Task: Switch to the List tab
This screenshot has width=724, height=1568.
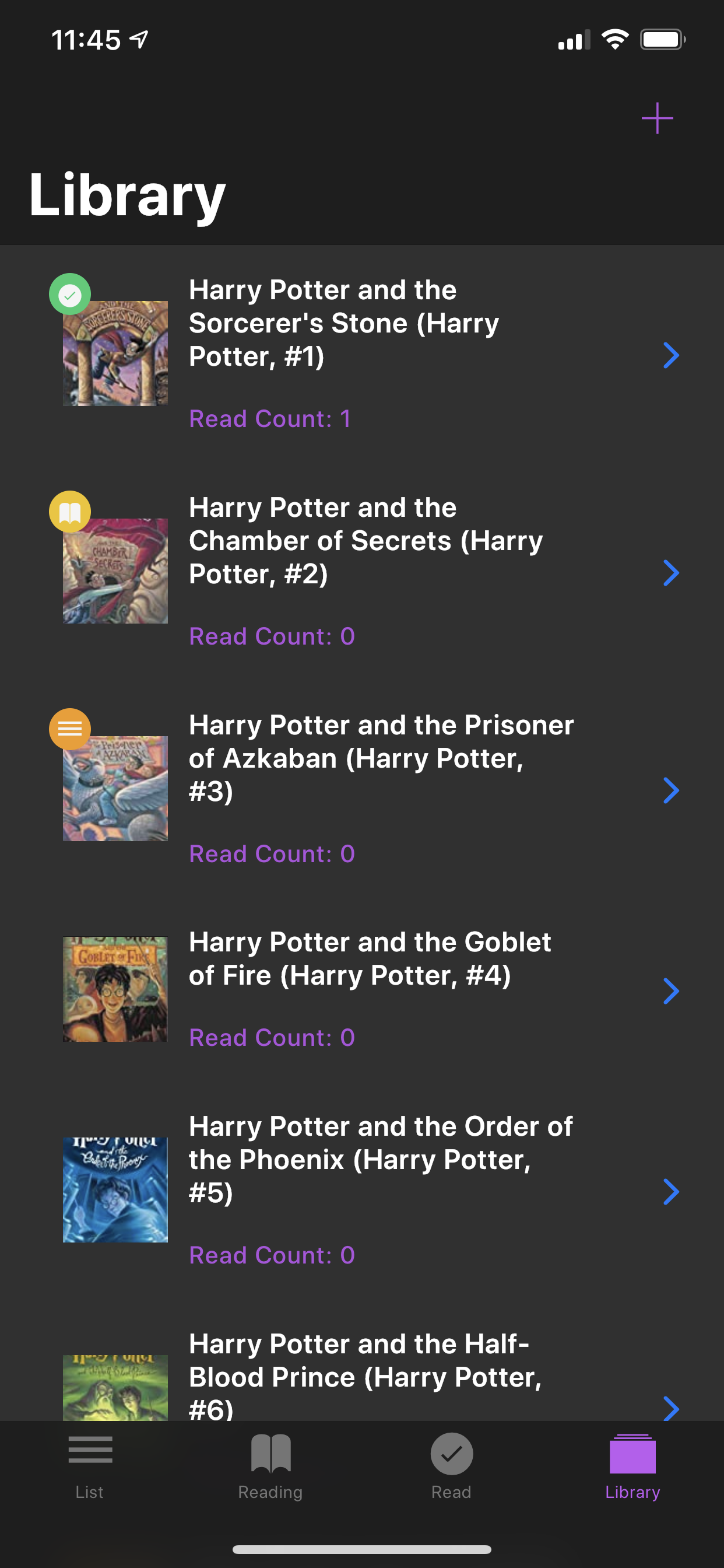Action: (x=90, y=1467)
